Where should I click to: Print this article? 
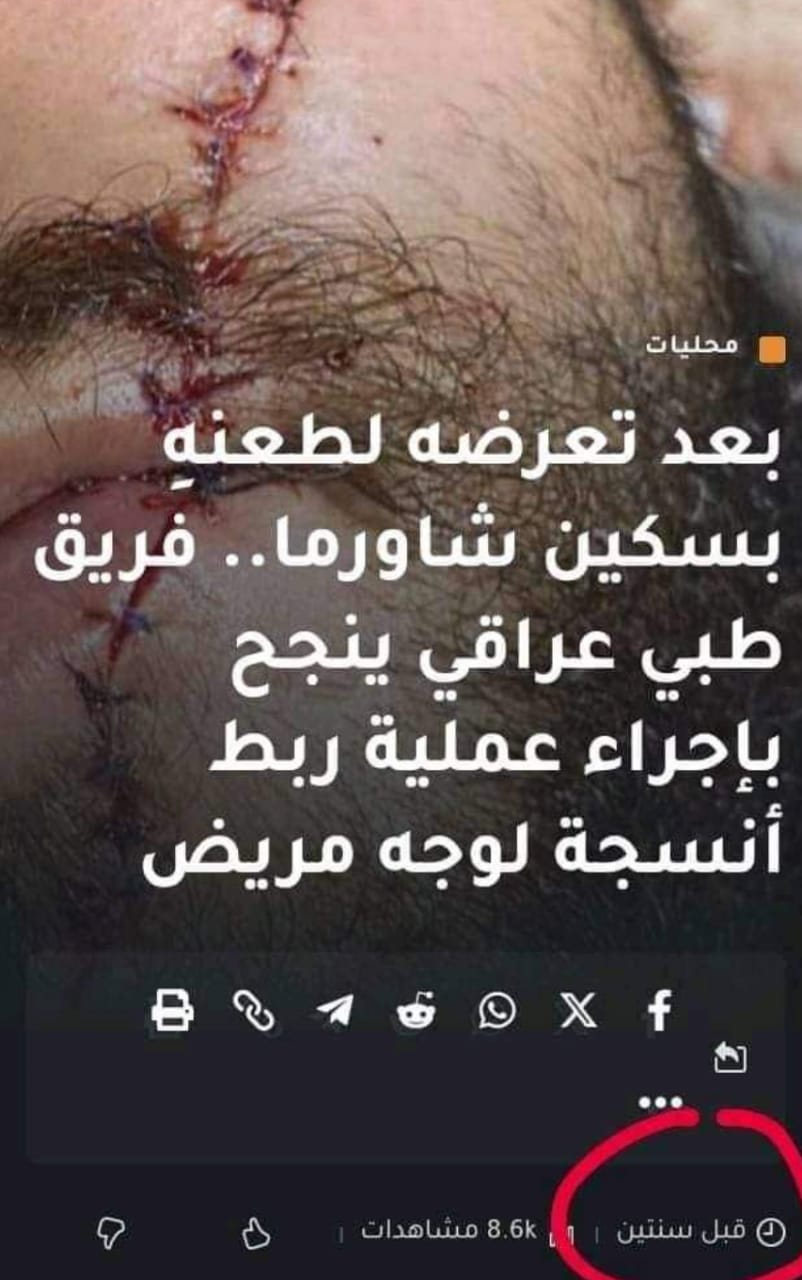click(x=172, y=1012)
